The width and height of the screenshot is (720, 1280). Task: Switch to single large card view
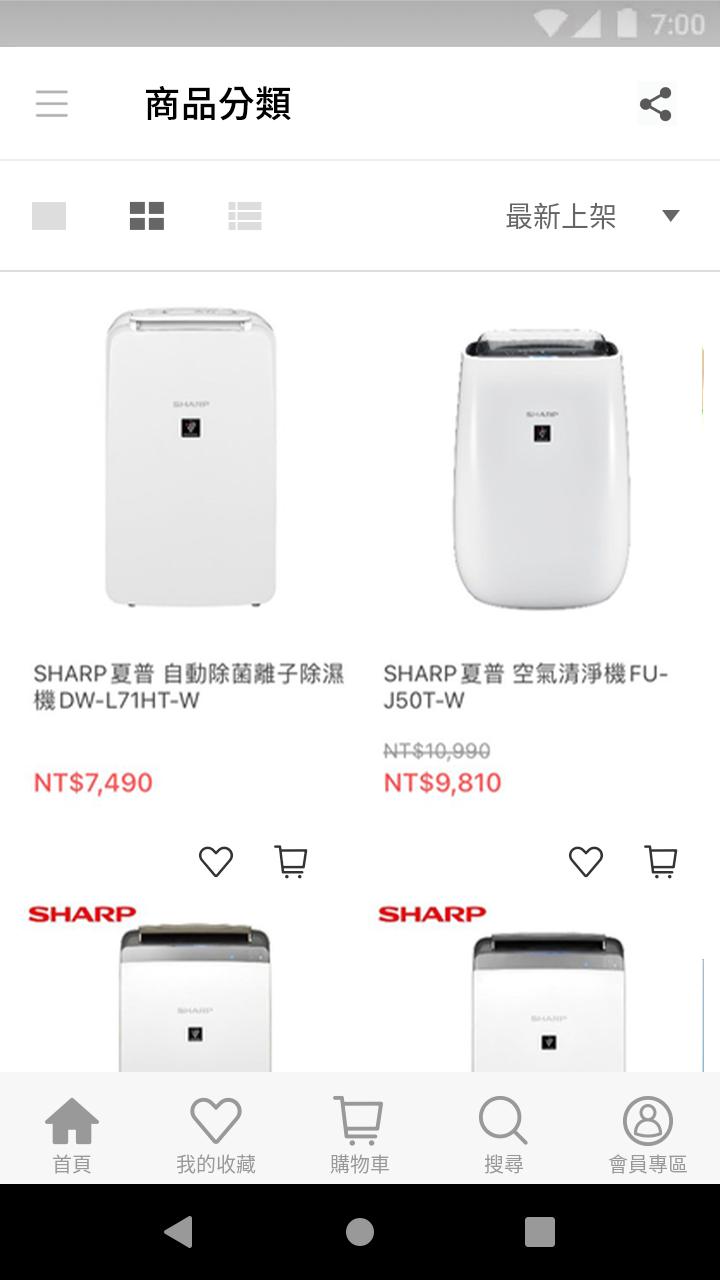(x=49, y=216)
